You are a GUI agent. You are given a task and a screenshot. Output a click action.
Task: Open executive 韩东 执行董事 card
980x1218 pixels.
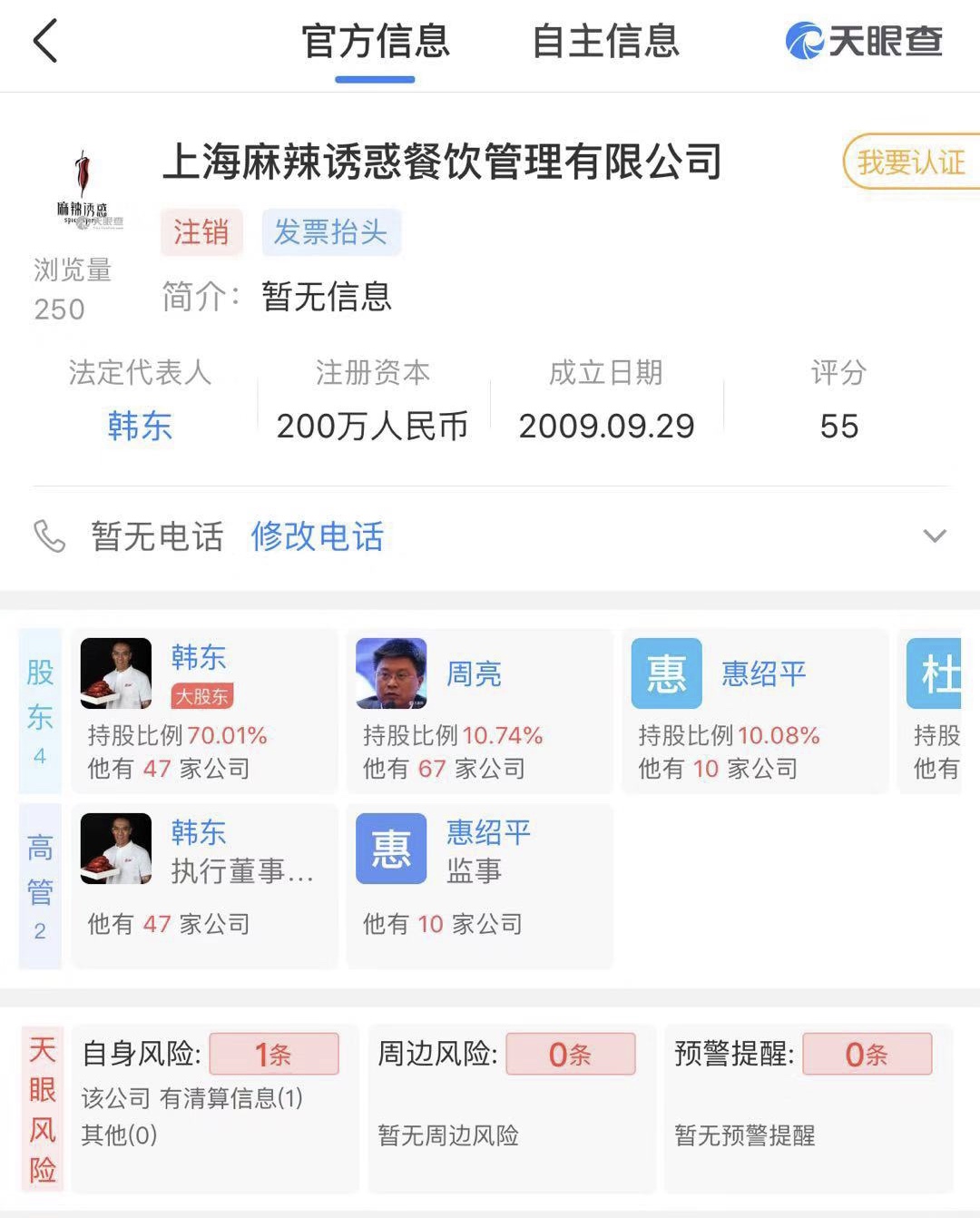204,885
